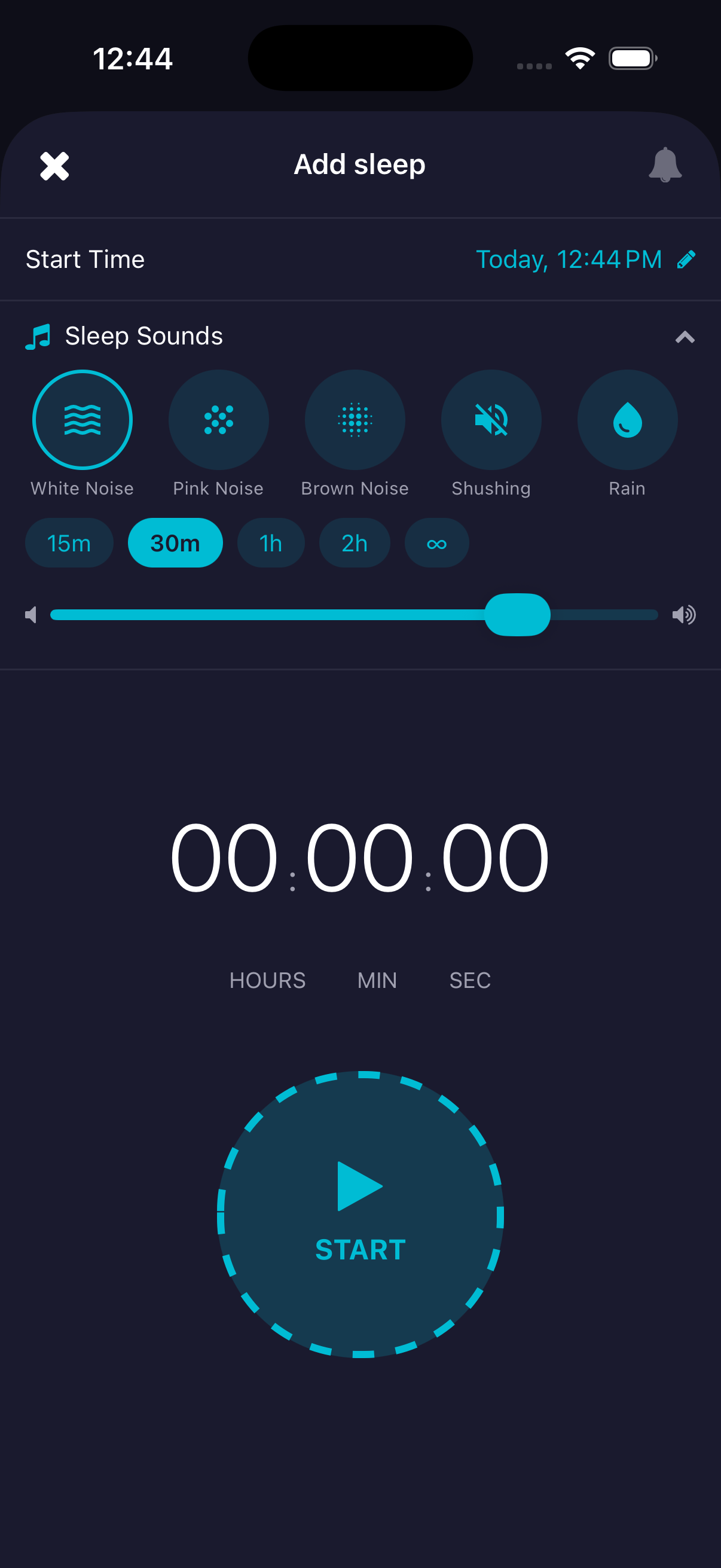Image resolution: width=721 pixels, height=1568 pixels.
Task: Select the White Noise sound icon
Action: pyautogui.click(x=82, y=419)
